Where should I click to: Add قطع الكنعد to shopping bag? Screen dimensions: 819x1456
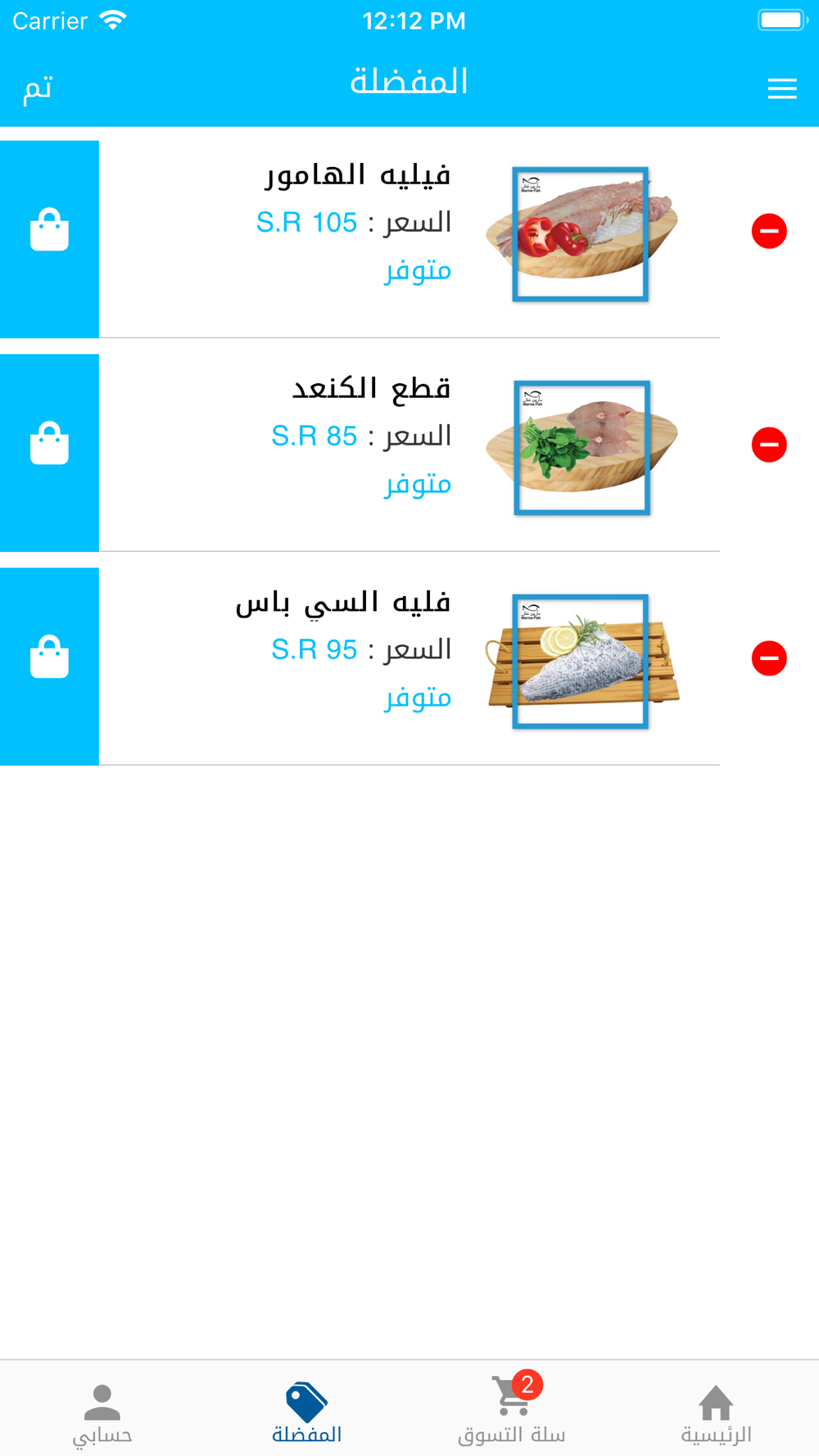pyautogui.click(x=49, y=453)
